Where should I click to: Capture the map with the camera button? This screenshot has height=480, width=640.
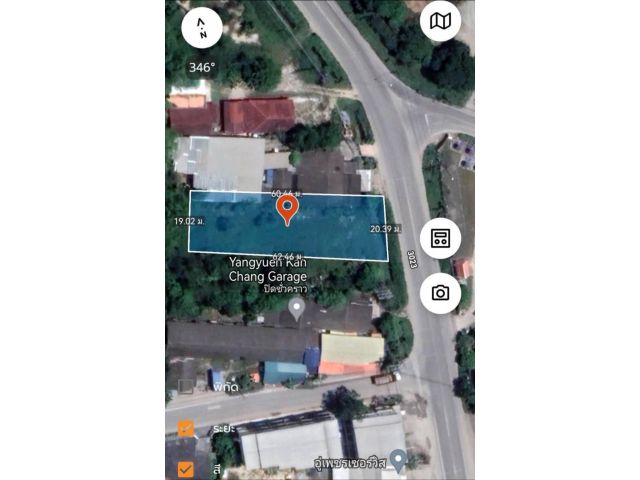click(x=440, y=293)
